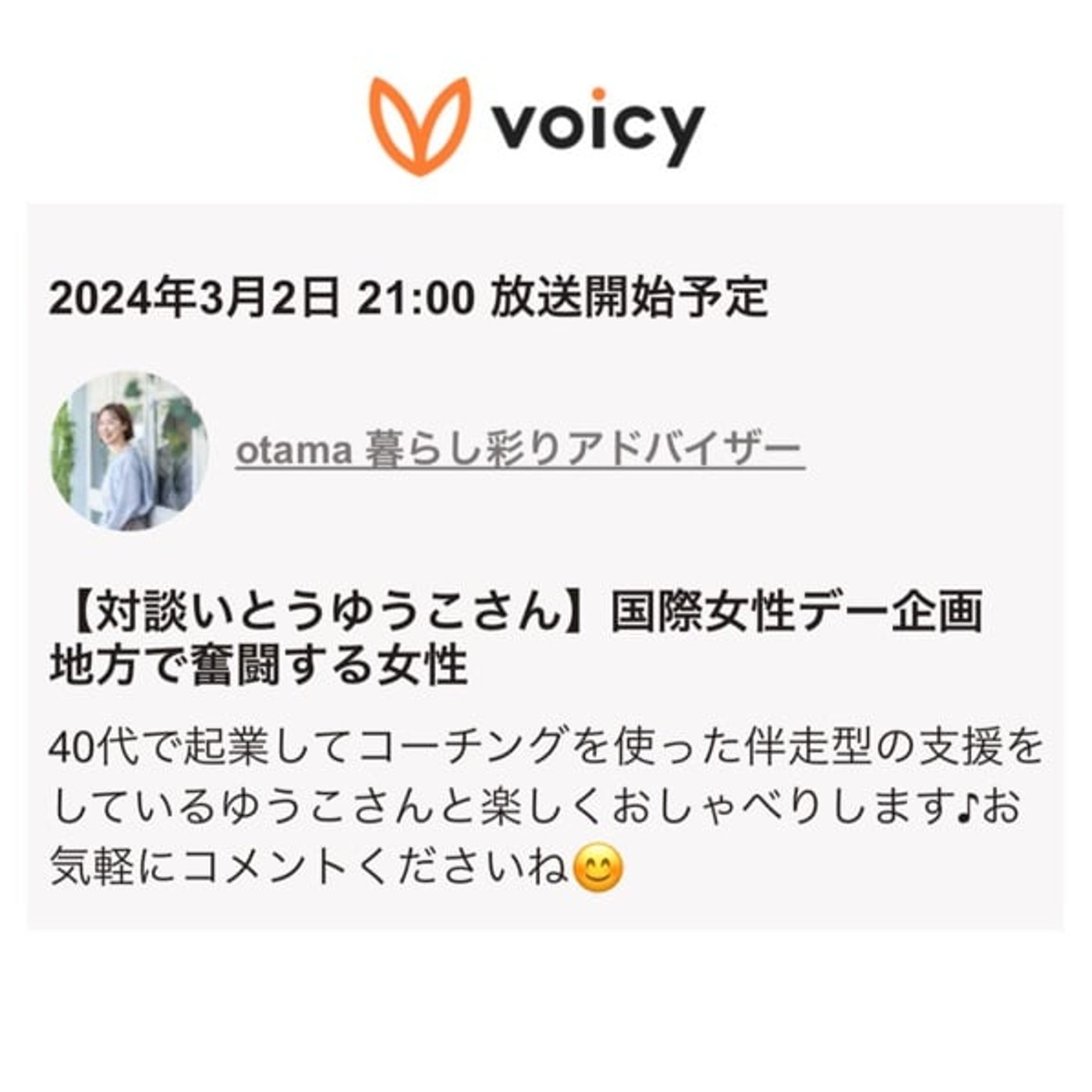Image resolution: width=1092 pixels, height=1092 pixels.
Task: Open otama 暮らし彩りアドバイザー channel link
Action: pyautogui.click(x=519, y=451)
